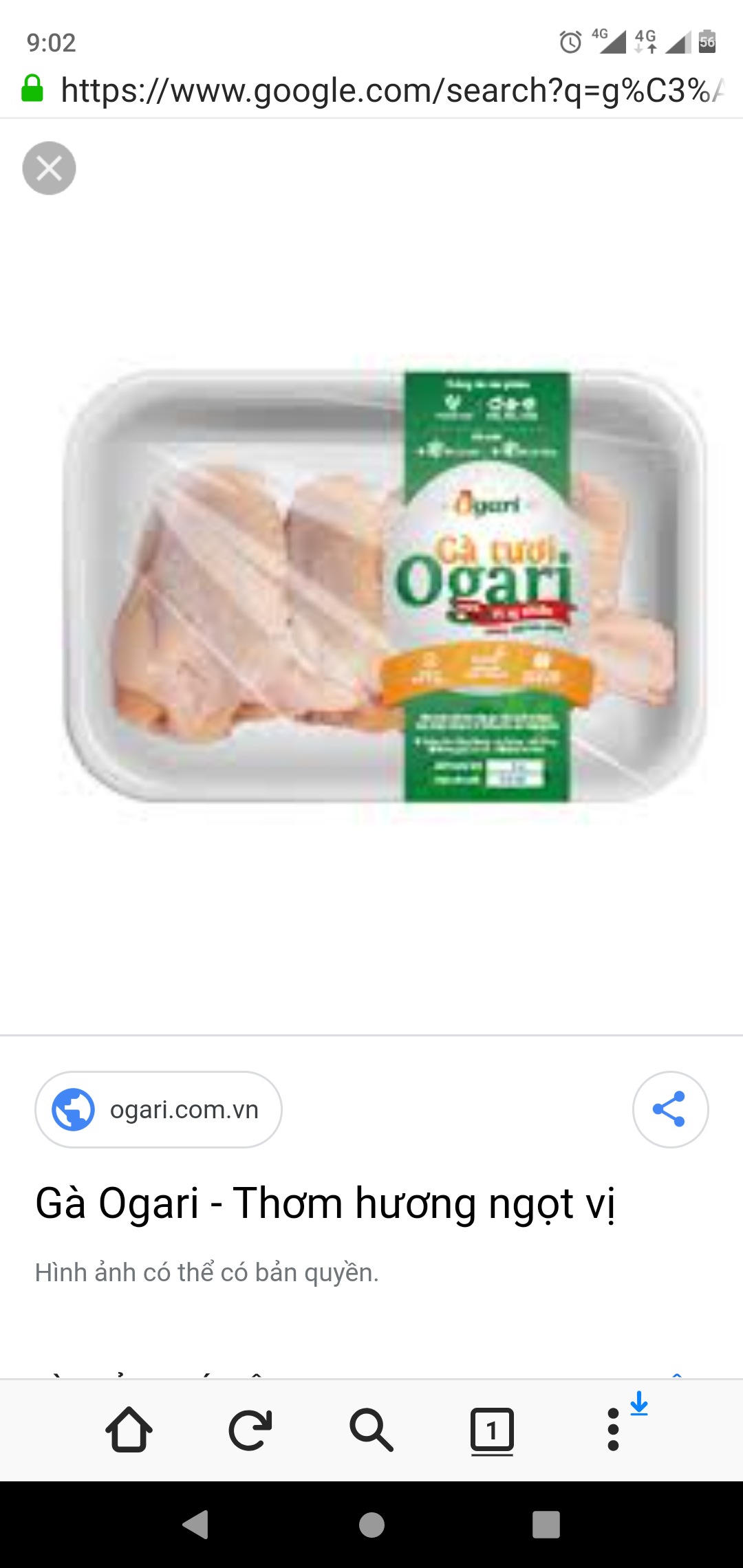Go to the browser home page
The height and width of the screenshot is (1568, 743).
(x=129, y=1430)
